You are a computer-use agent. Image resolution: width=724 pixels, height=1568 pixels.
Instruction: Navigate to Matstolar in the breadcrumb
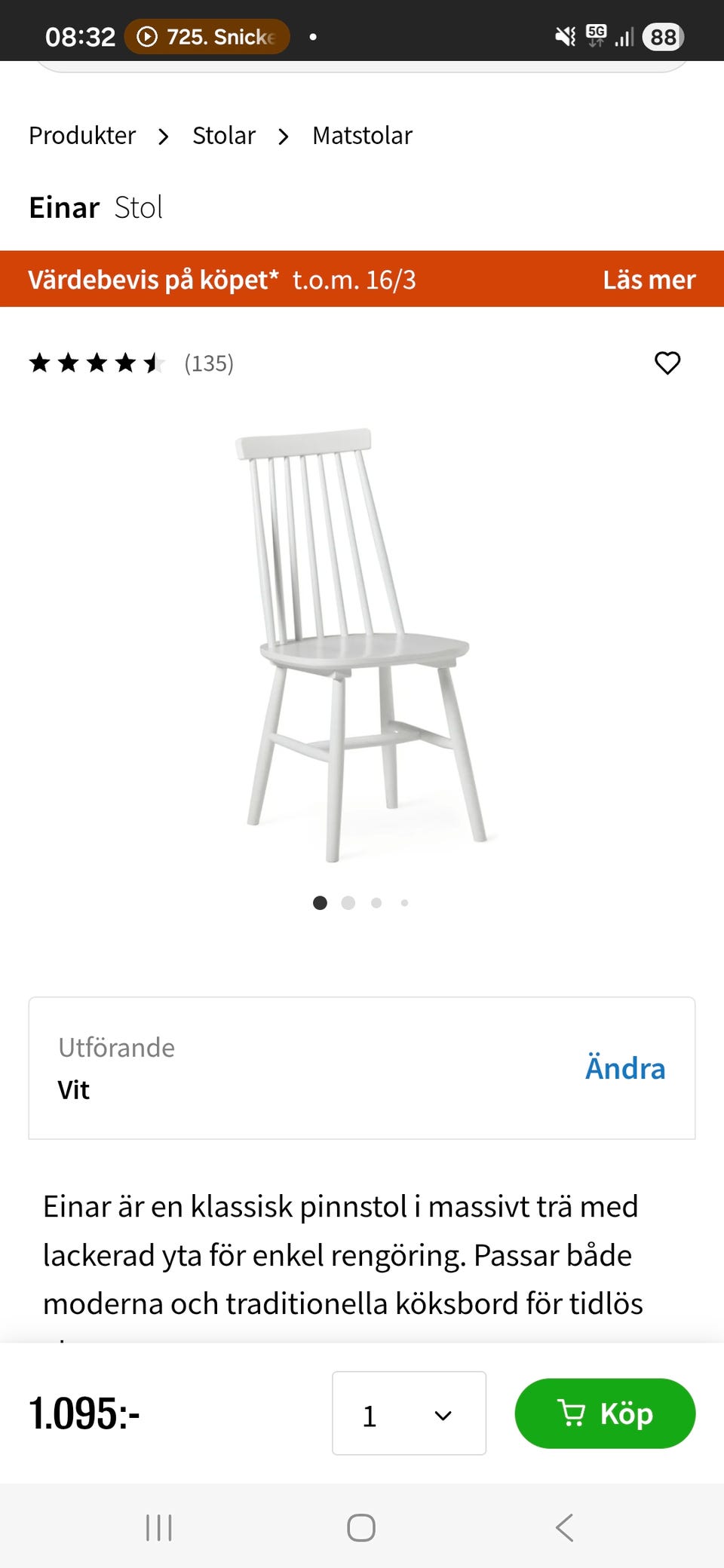pos(363,136)
